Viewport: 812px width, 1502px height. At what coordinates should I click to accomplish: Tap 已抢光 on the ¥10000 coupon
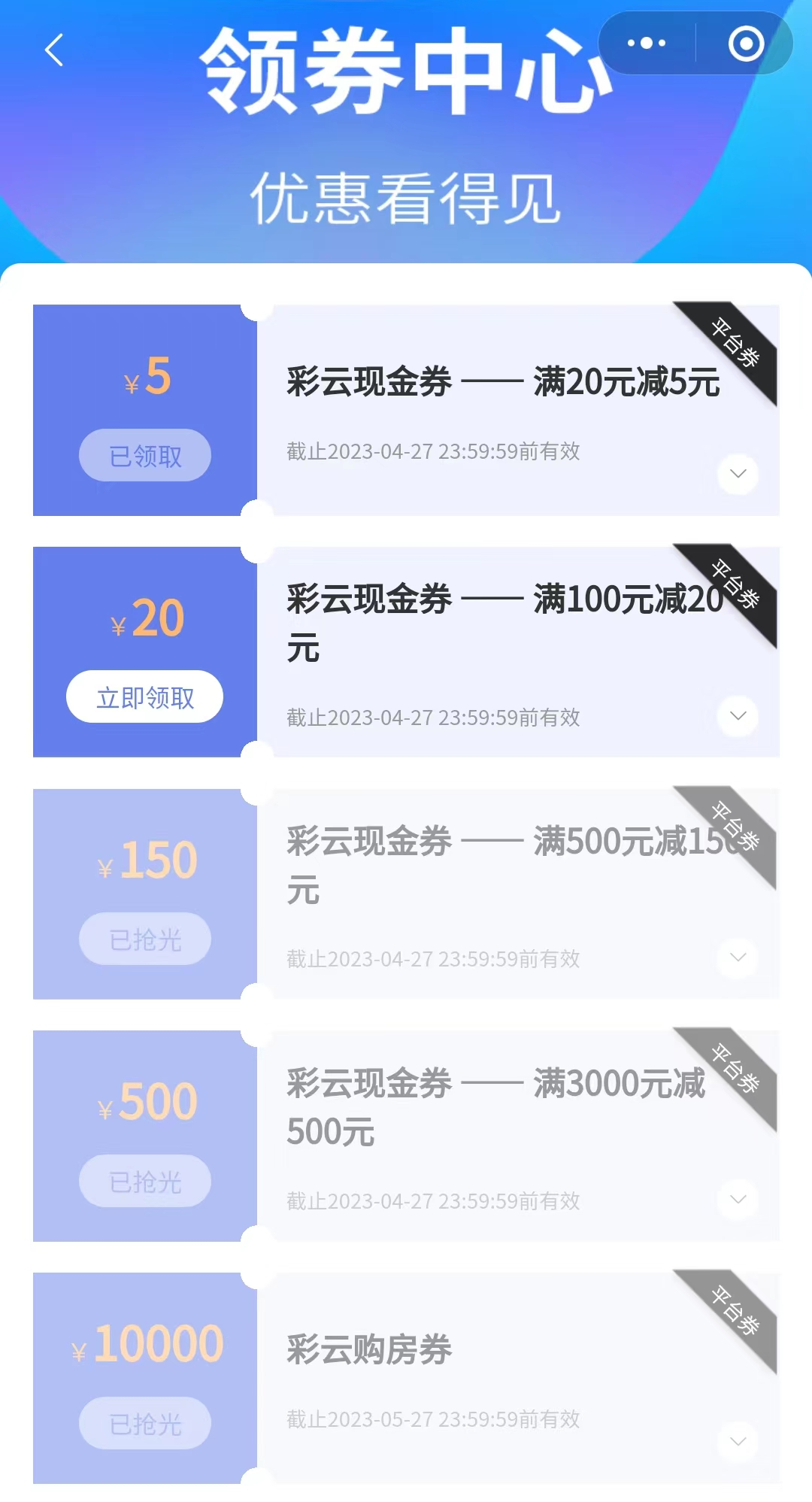tap(145, 1423)
